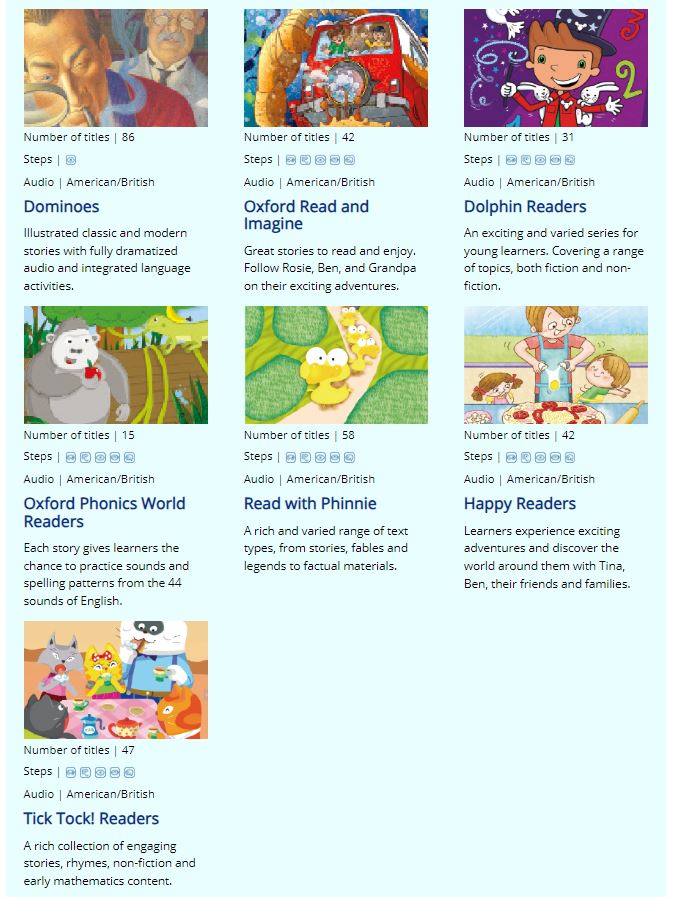Viewport: 673px width, 897px height.
Task: Open the Oxford Phonics World Readers link
Action: click(104, 512)
